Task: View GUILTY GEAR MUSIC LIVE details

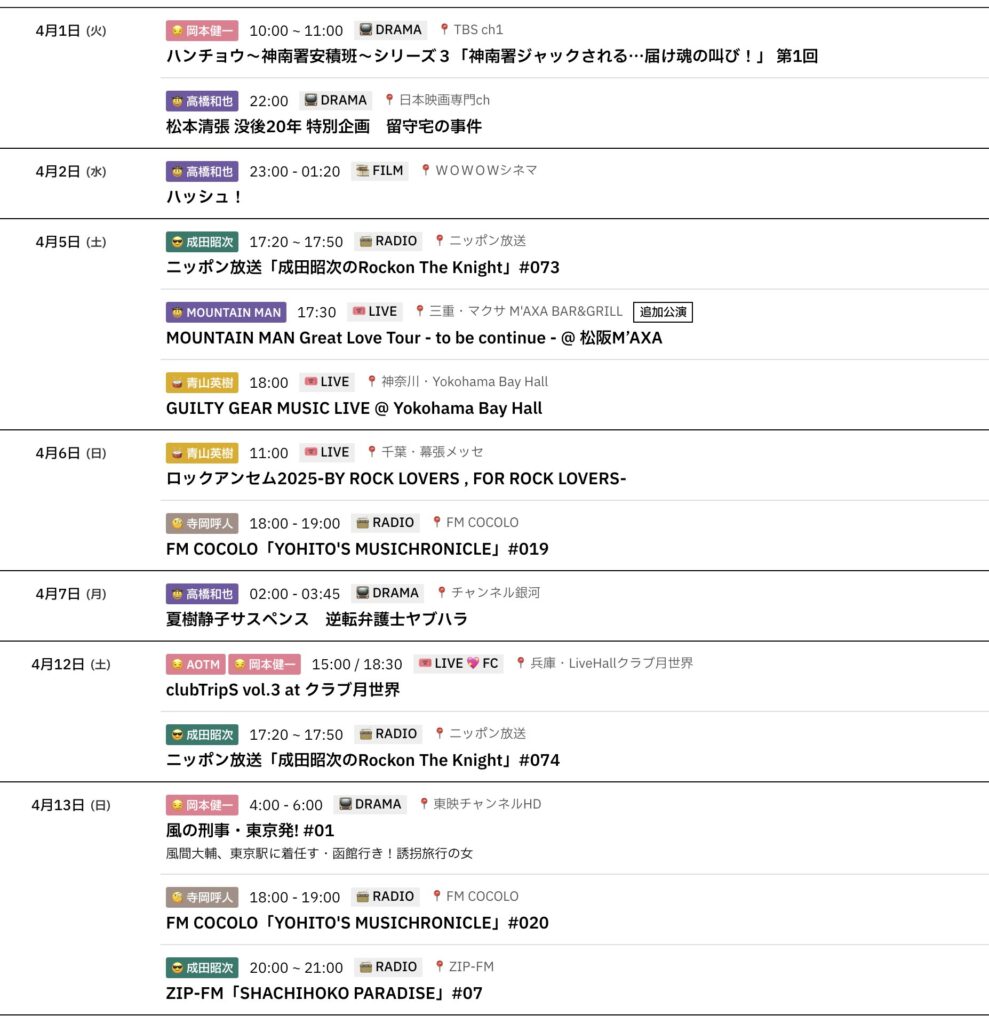Action: point(354,408)
